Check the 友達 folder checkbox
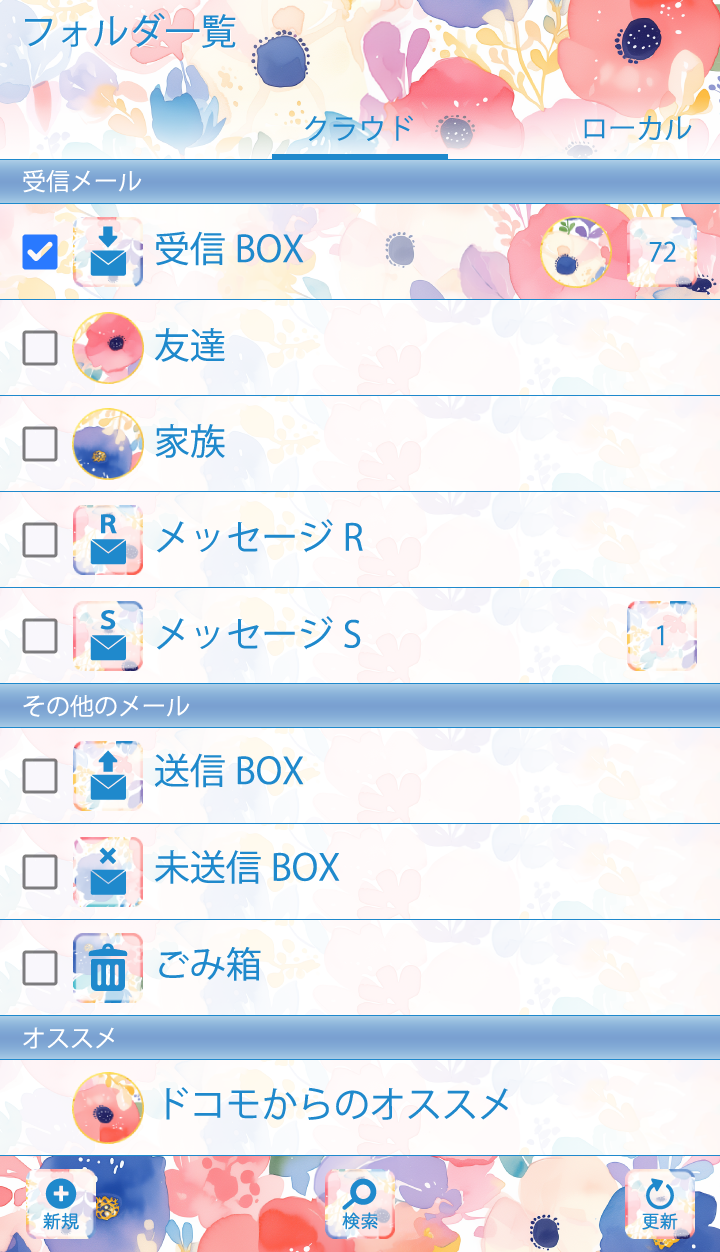The image size is (720, 1252). [x=40, y=348]
